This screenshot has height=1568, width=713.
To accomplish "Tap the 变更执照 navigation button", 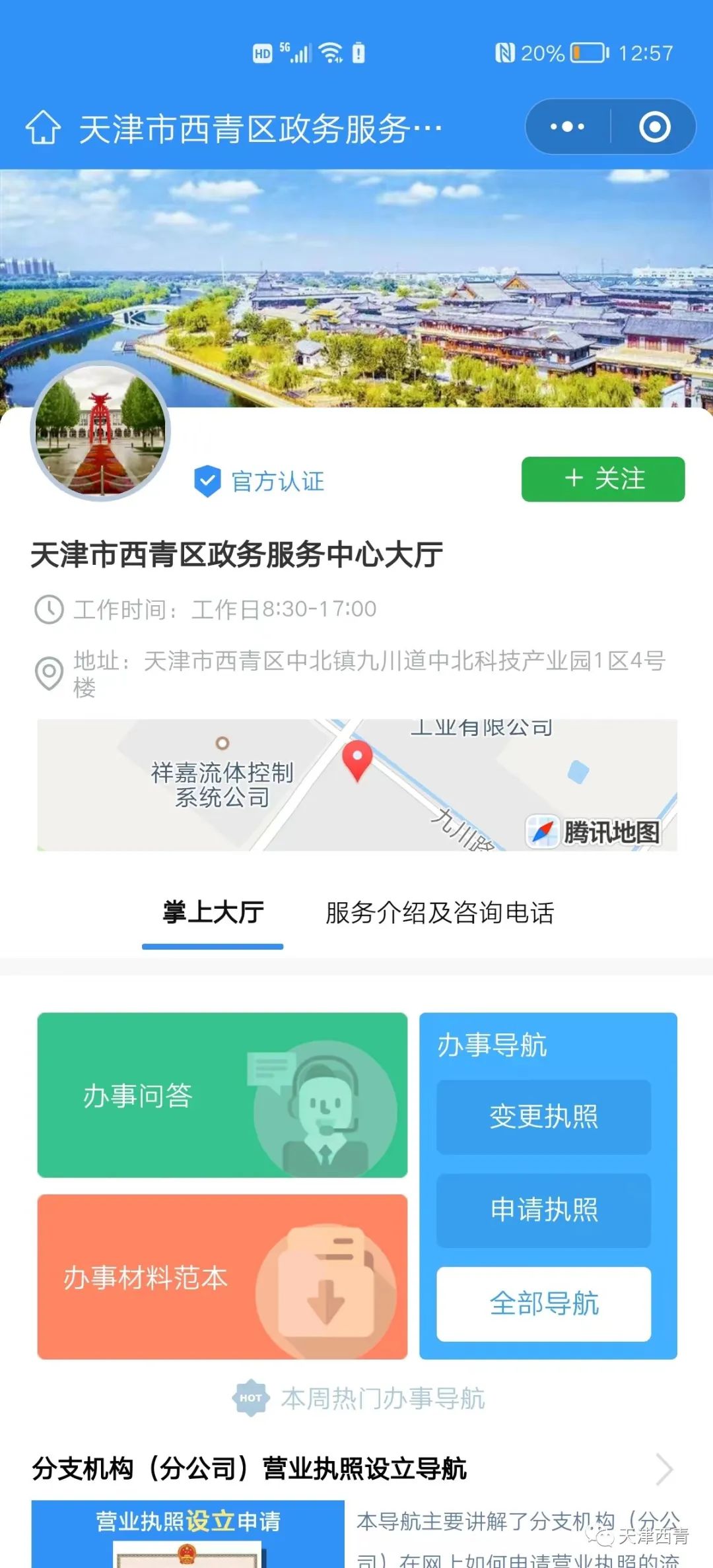I will (x=543, y=1117).
